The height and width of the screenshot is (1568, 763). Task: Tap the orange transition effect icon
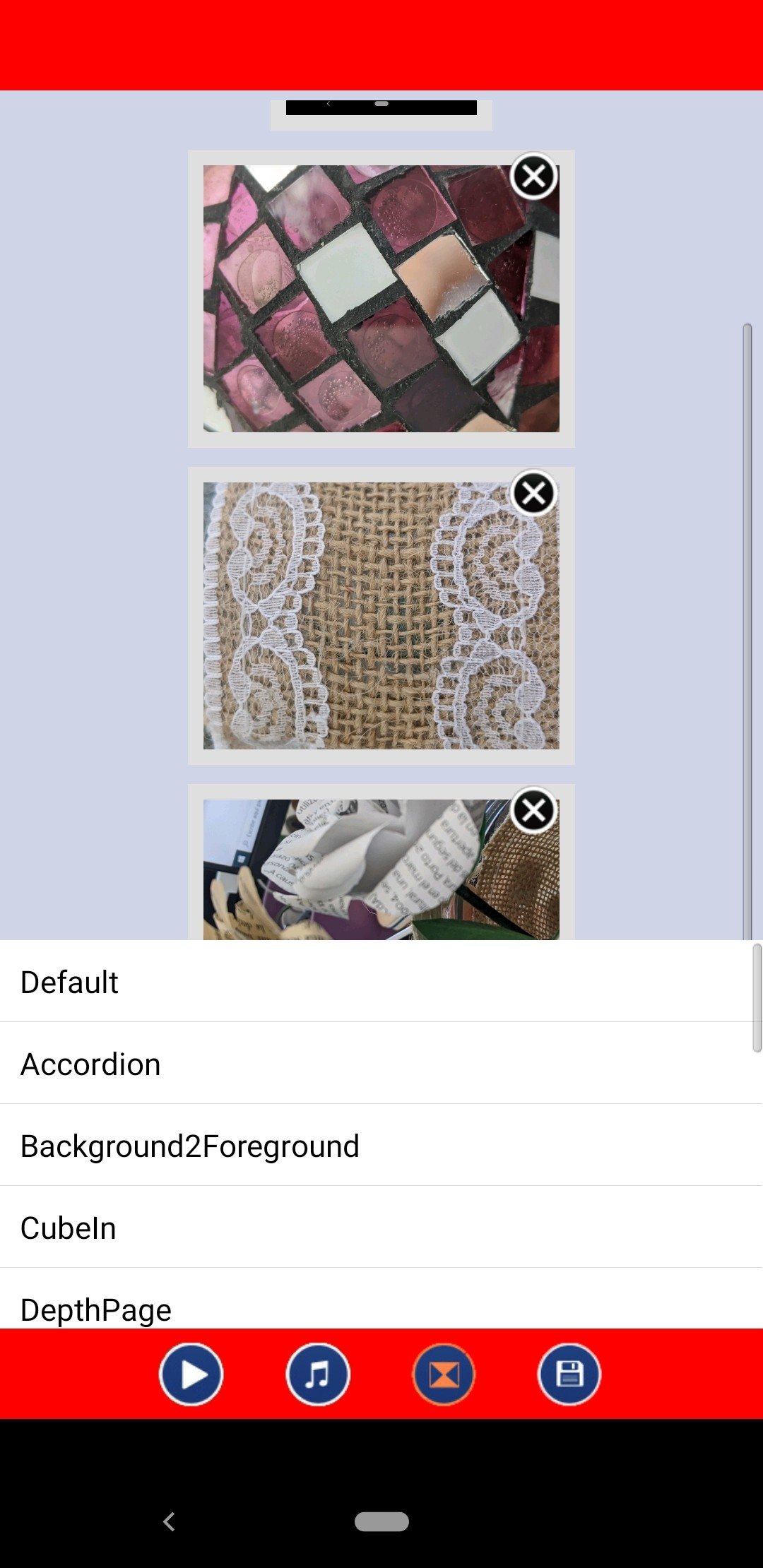[444, 1374]
